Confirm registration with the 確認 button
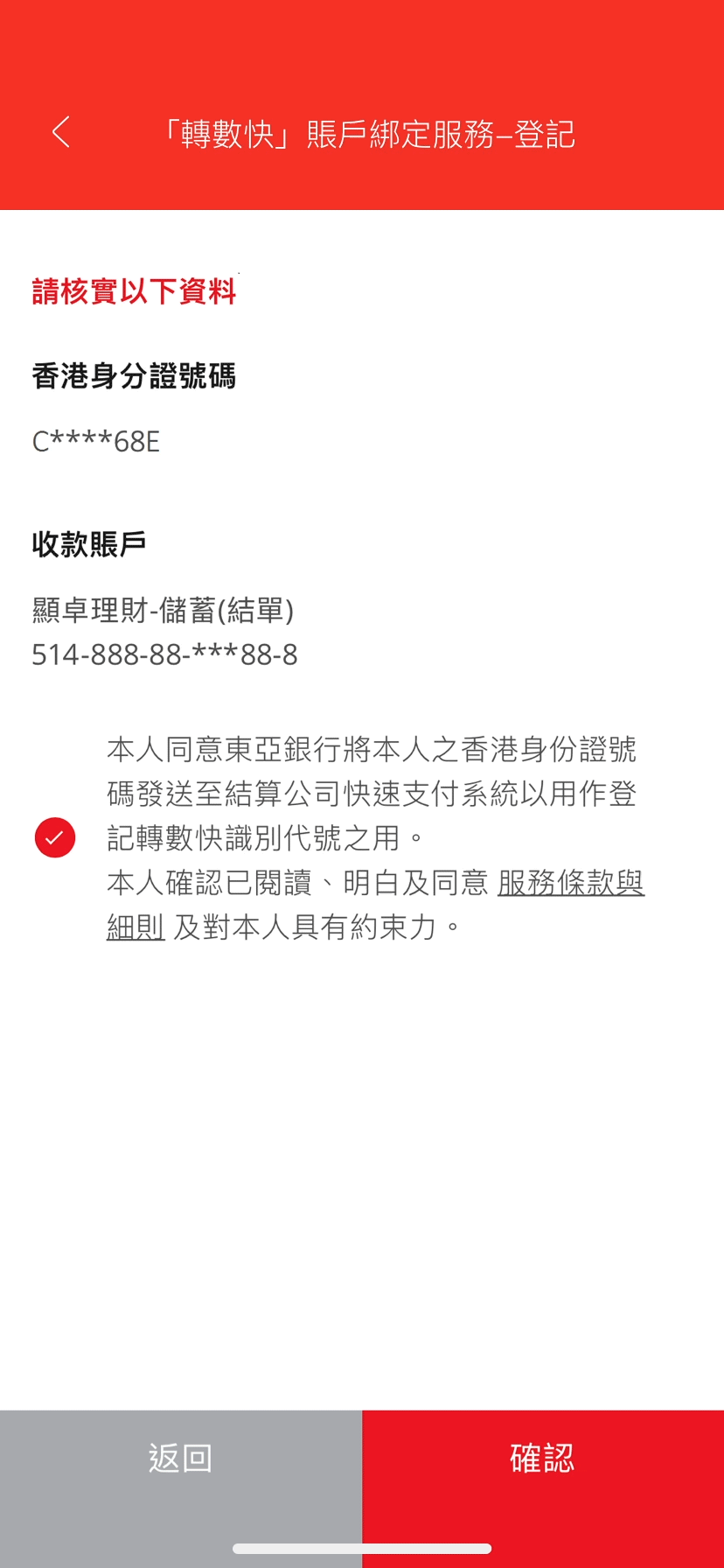 543,1458
